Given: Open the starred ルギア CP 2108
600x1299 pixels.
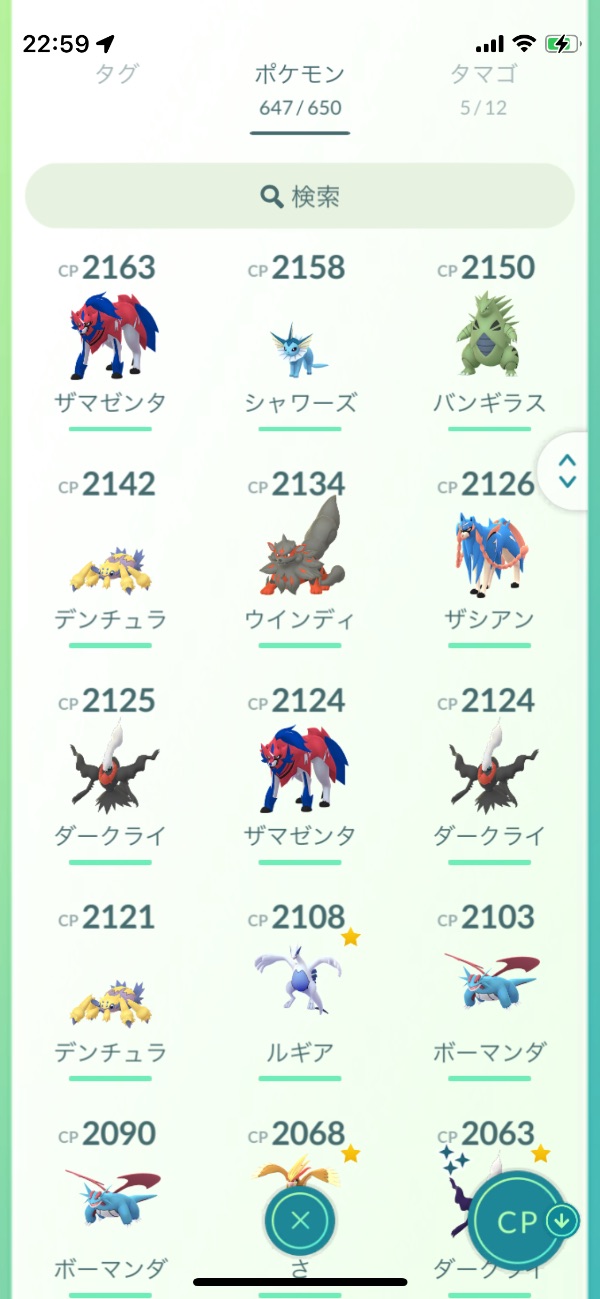Looking at the screenshot, I should (300, 985).
